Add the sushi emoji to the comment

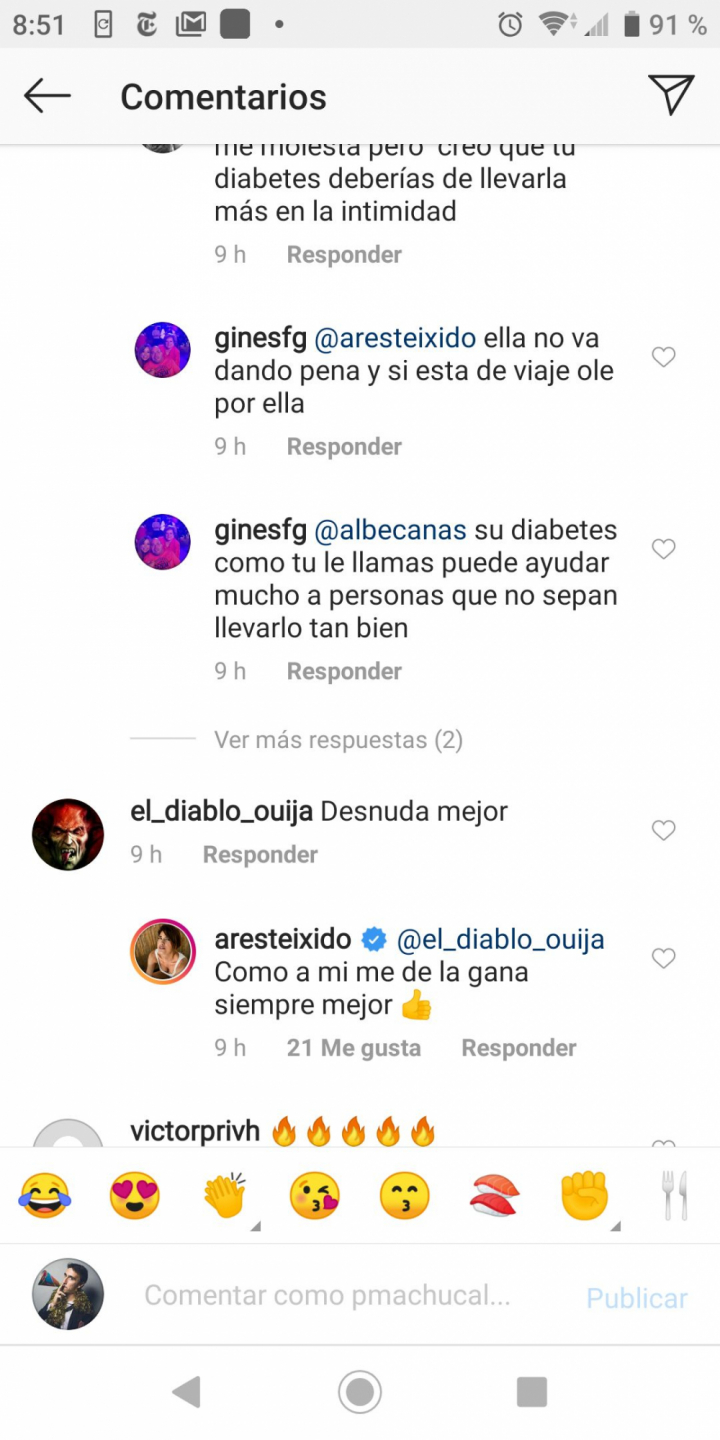tap(495, 1196)
